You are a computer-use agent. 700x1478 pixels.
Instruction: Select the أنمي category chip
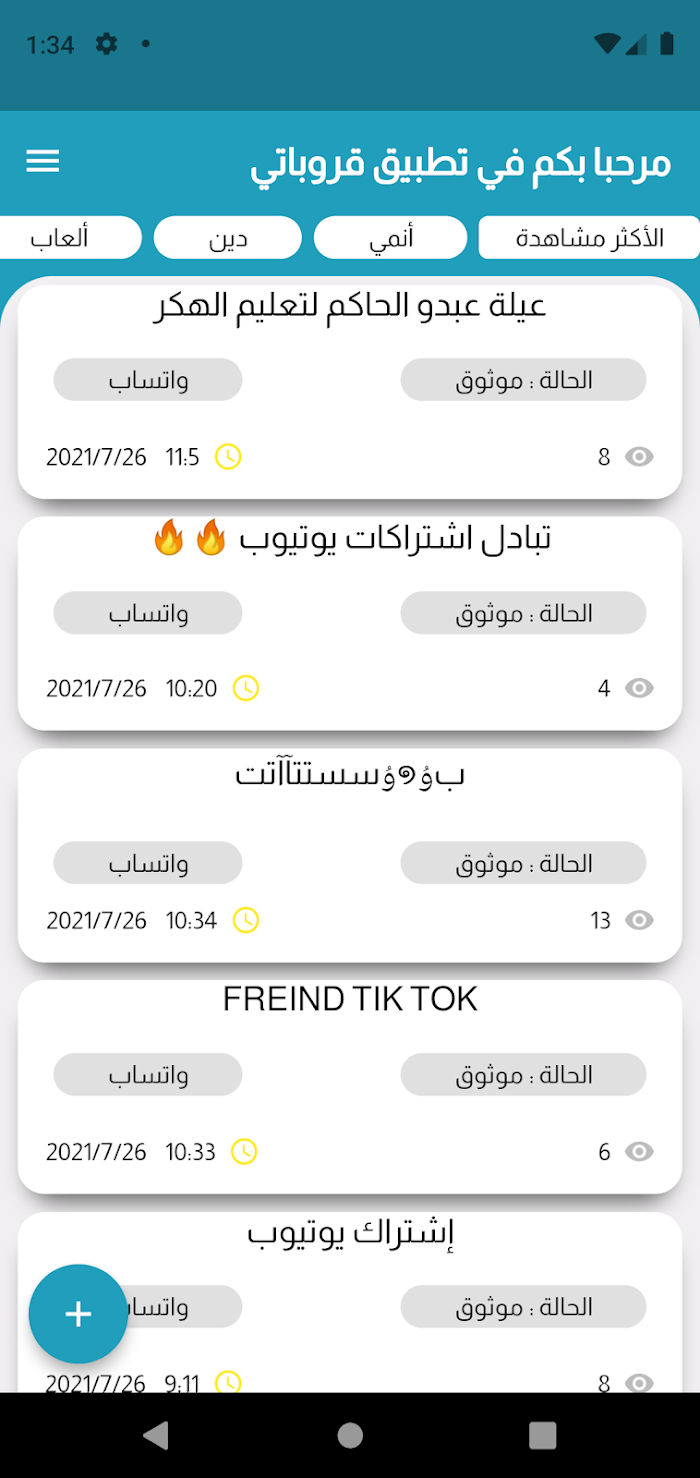(390, 238)
